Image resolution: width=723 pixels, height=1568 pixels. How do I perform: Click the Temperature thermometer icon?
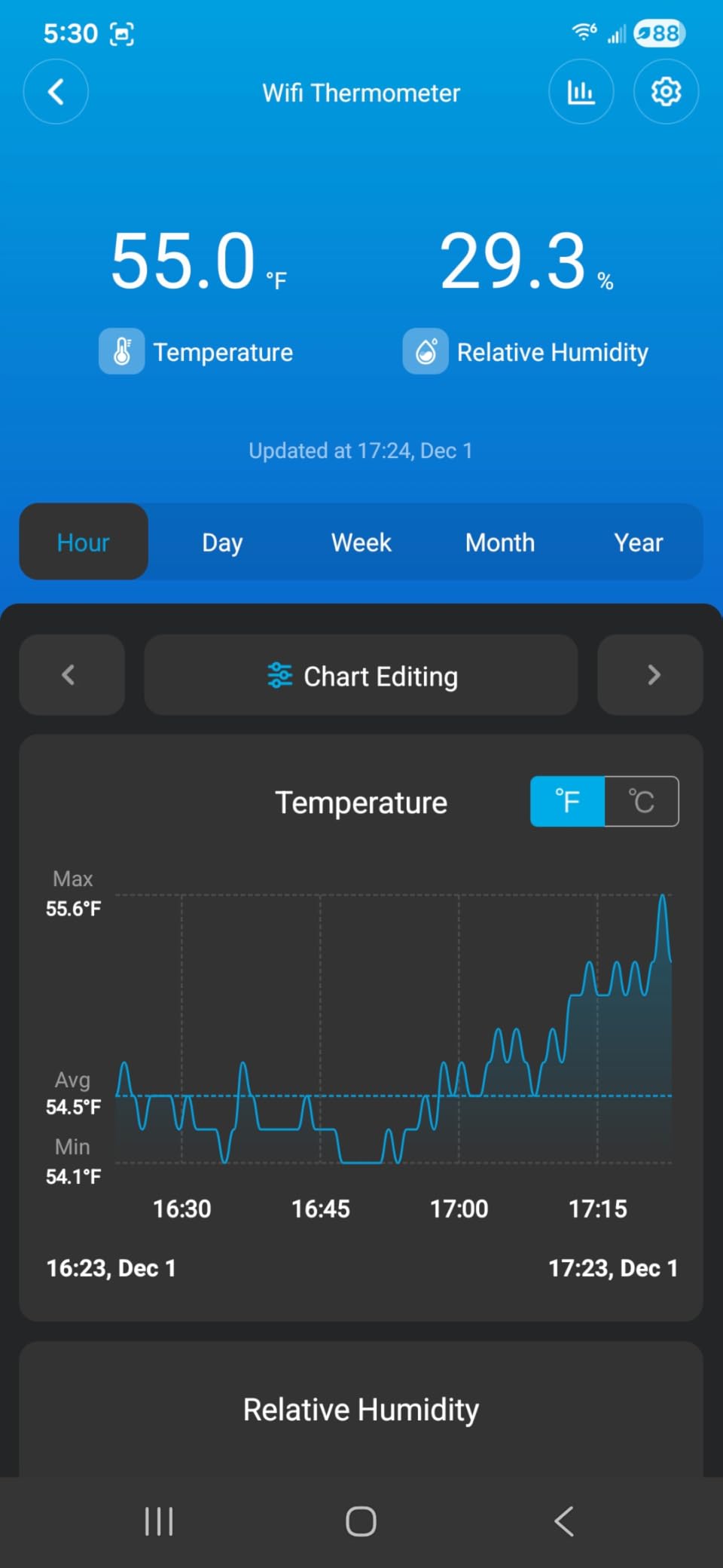[x=121, y=351]
